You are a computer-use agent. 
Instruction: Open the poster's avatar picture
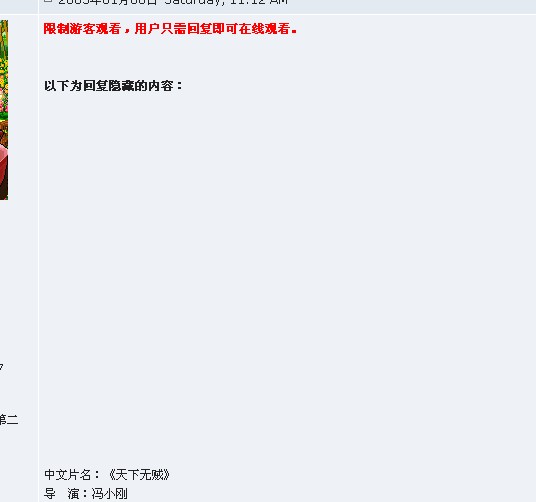coord(4,110)
